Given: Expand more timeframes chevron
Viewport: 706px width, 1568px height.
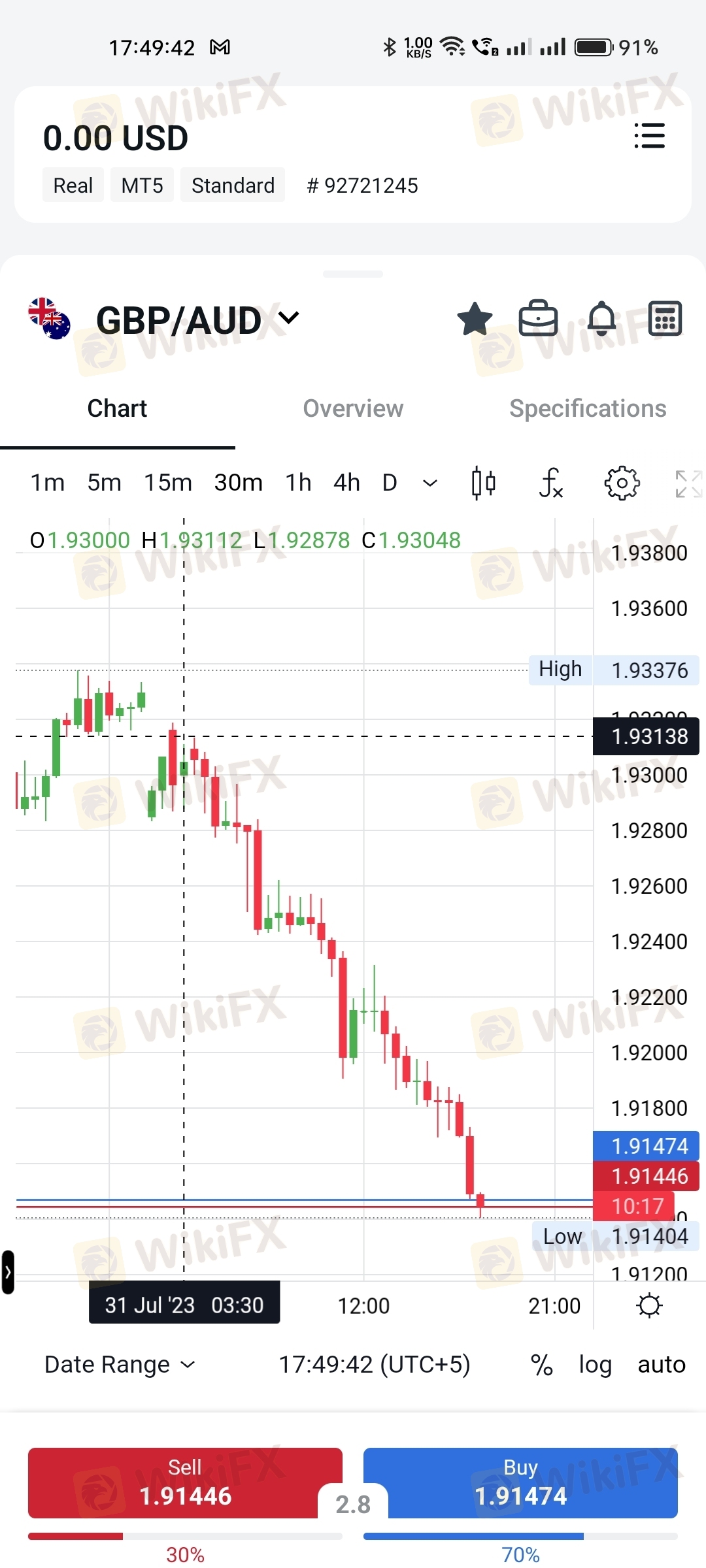Looking at the screenshot, I should [x=430, y=483].
